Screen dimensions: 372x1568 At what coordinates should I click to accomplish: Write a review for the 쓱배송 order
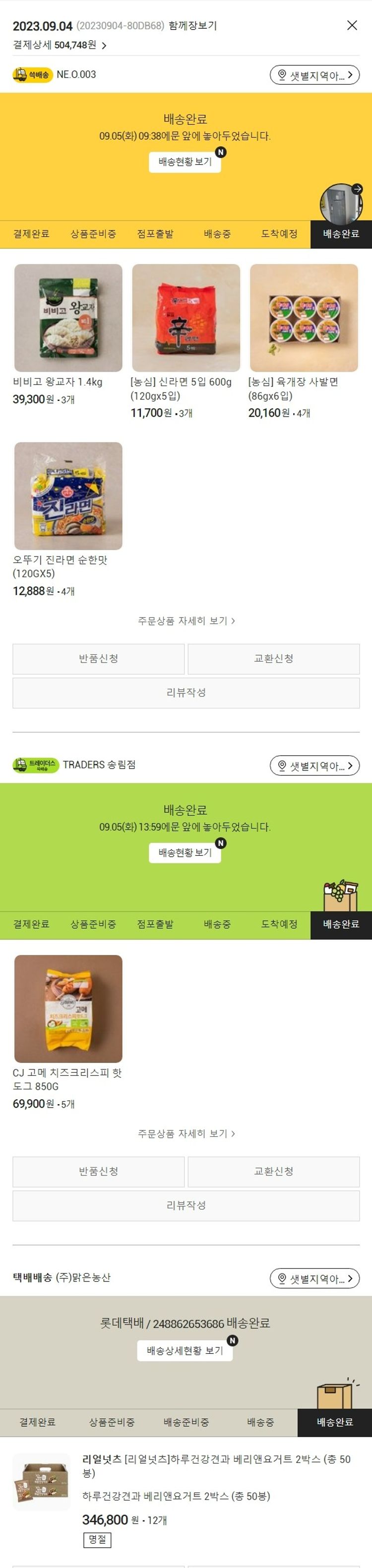(186, 693)
